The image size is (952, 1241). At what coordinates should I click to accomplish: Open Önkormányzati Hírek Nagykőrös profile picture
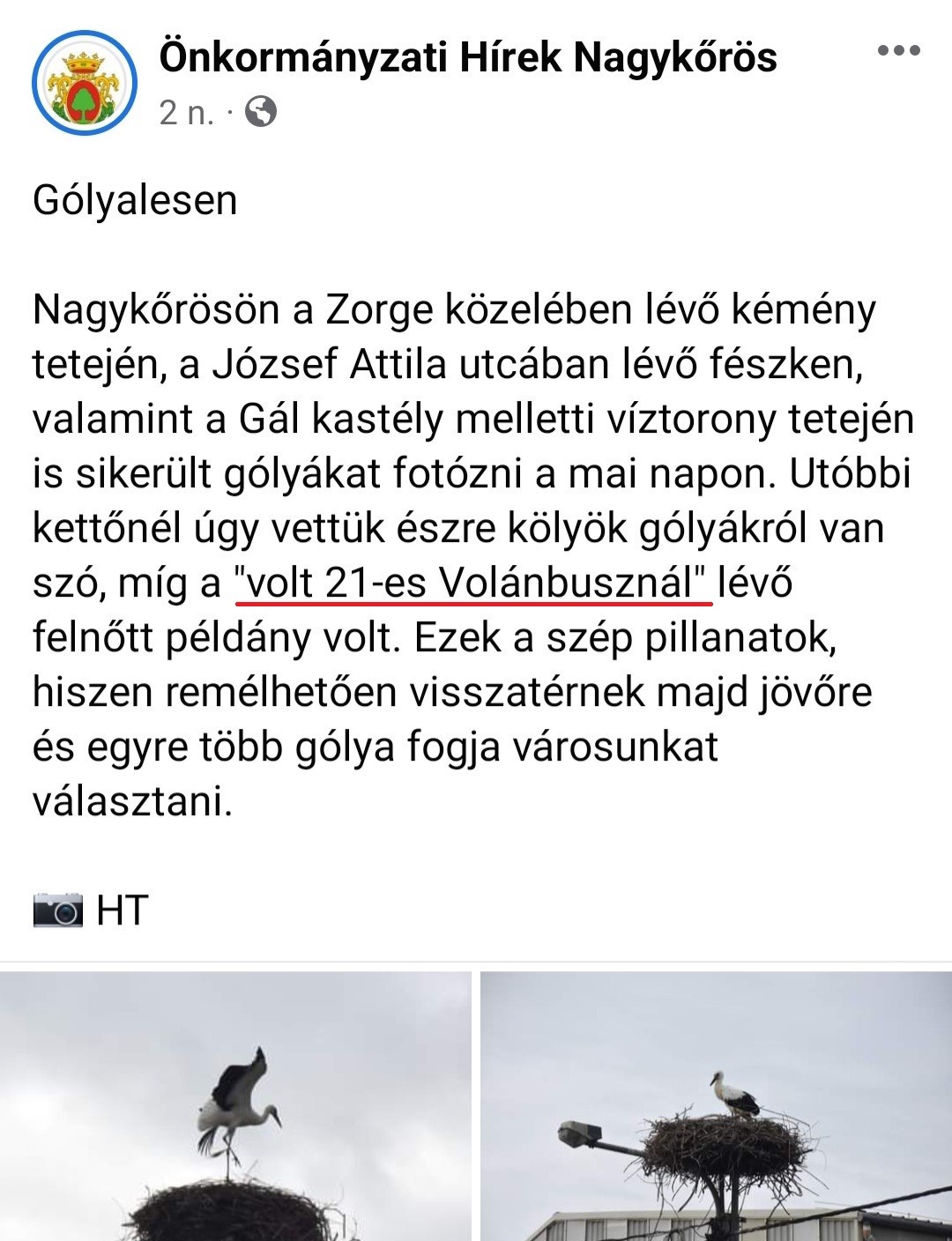point(85,83)
